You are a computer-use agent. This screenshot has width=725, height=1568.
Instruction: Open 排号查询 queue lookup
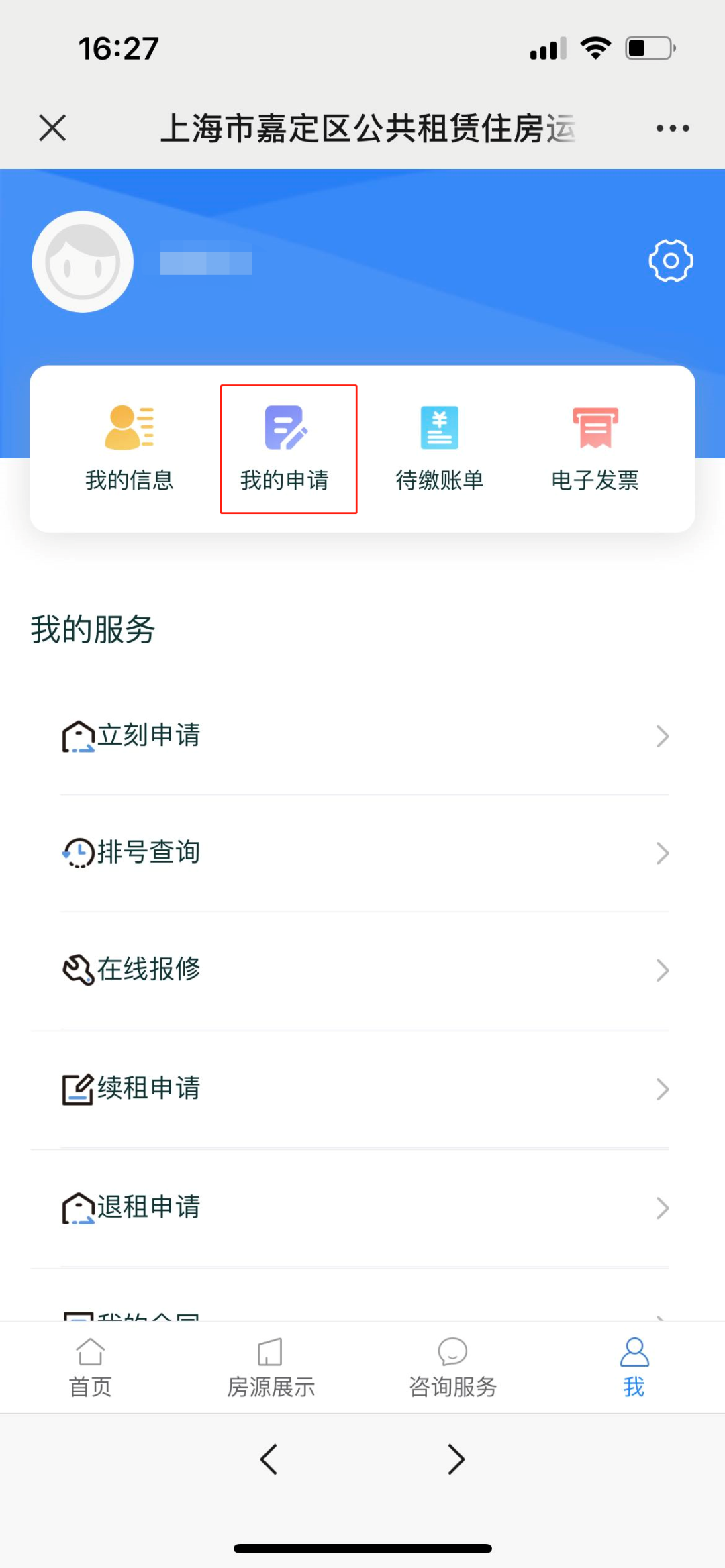(x=362, y=853)
